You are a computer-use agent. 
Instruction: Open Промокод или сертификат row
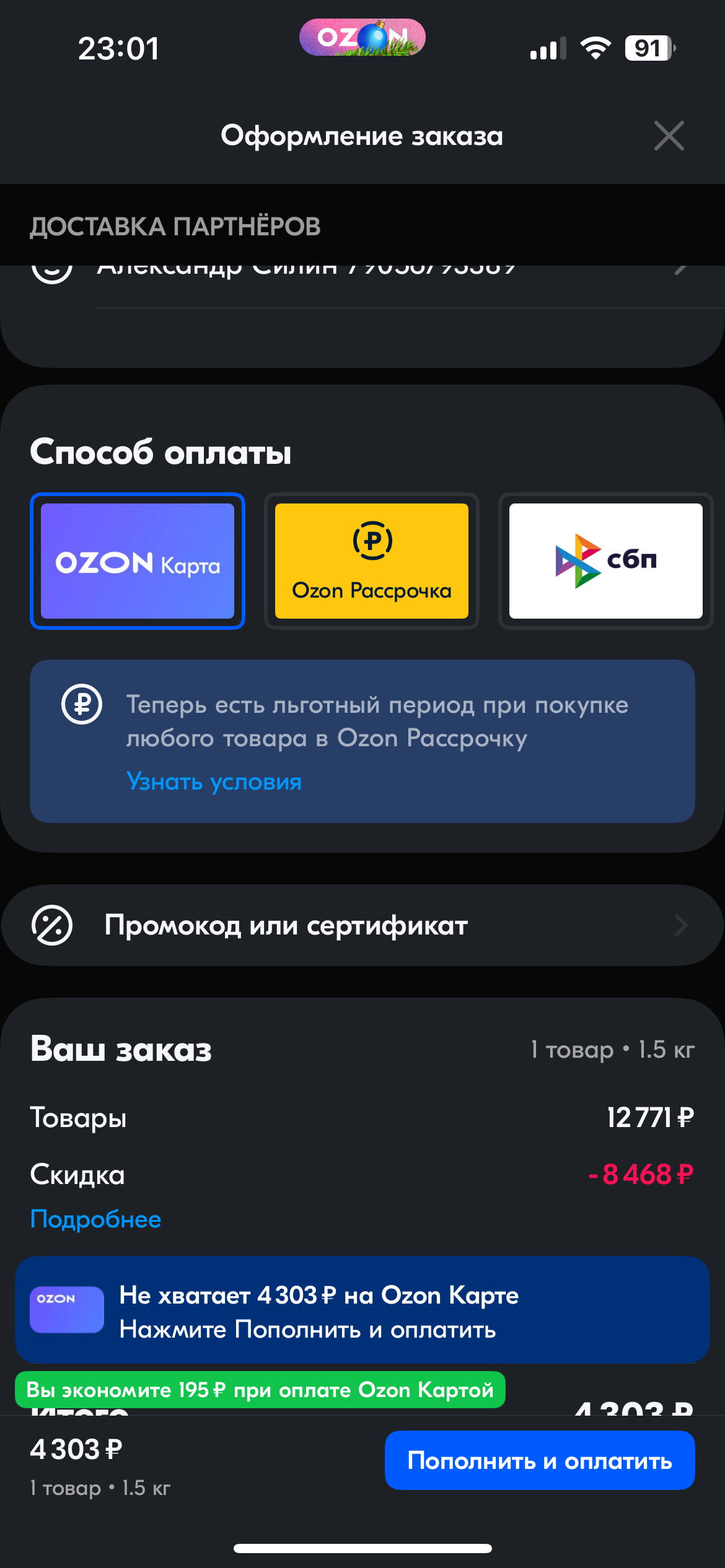point(362,925)
